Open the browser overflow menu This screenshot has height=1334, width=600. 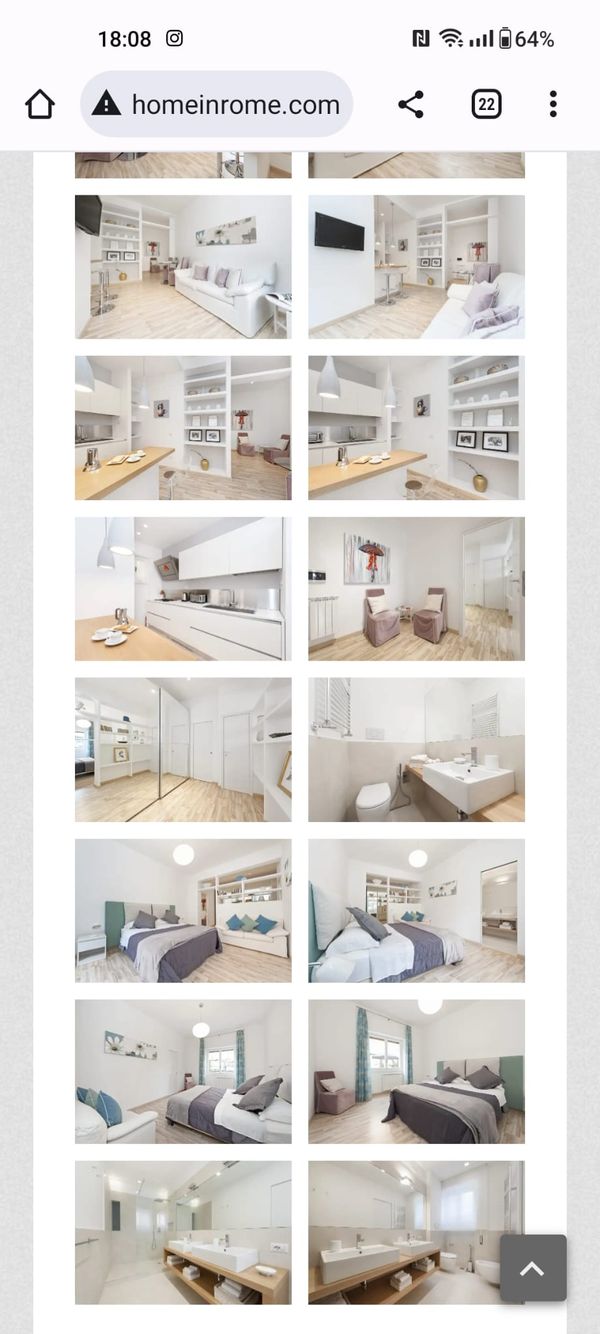[553, 104]
